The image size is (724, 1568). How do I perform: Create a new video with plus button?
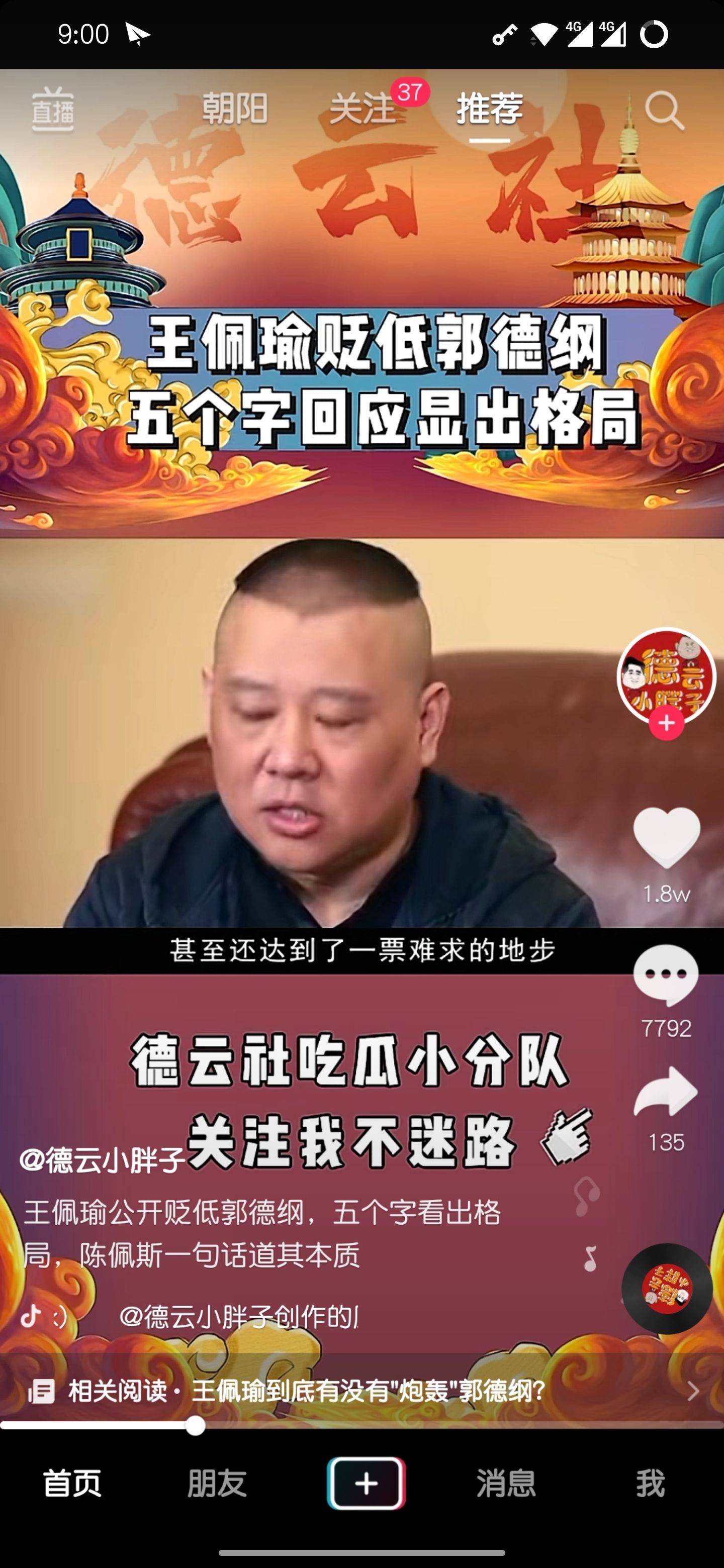(x=366, y=1484)
